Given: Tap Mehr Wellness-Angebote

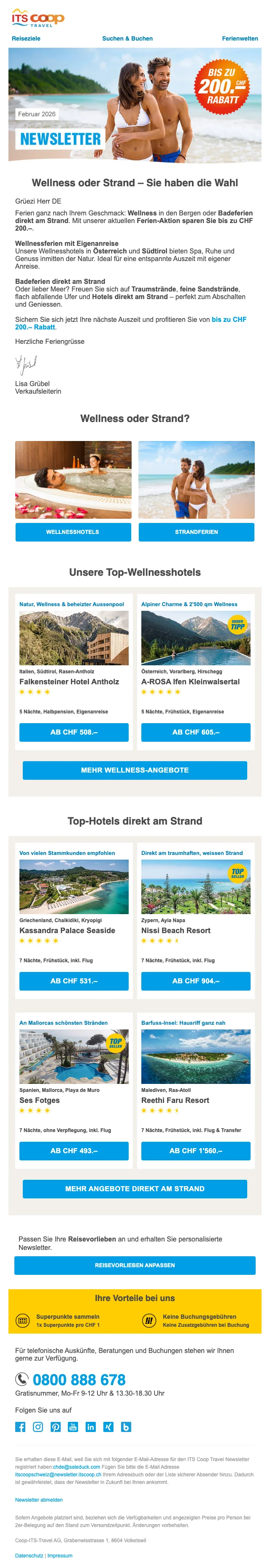Looking at the screenshot, I should 135,770.
